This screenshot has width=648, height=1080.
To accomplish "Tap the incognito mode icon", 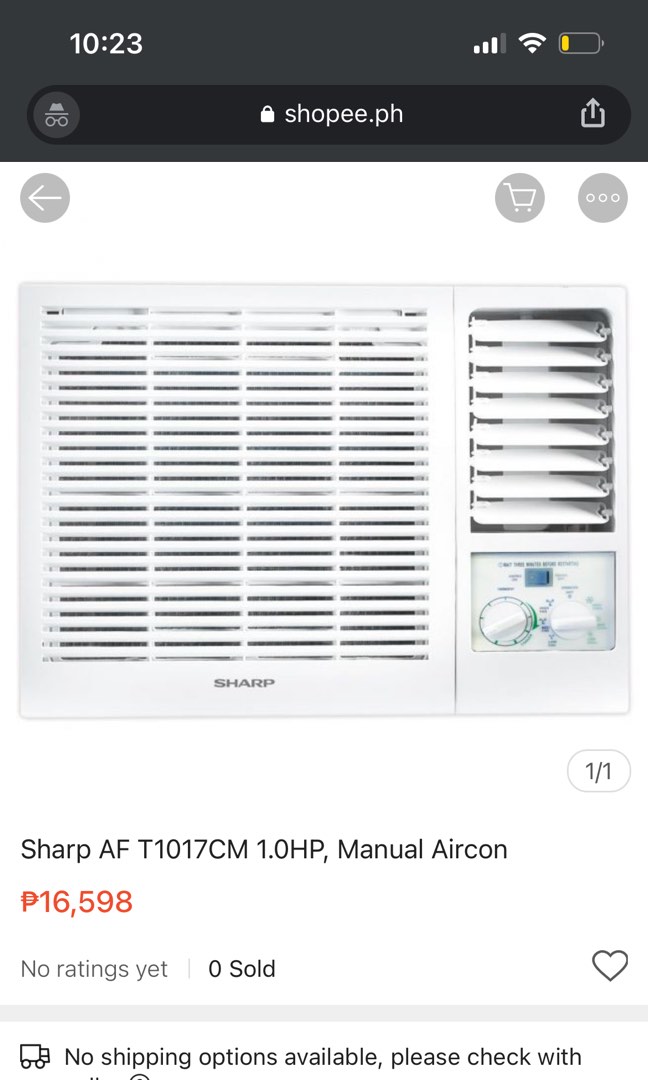I will coord(56,114).
